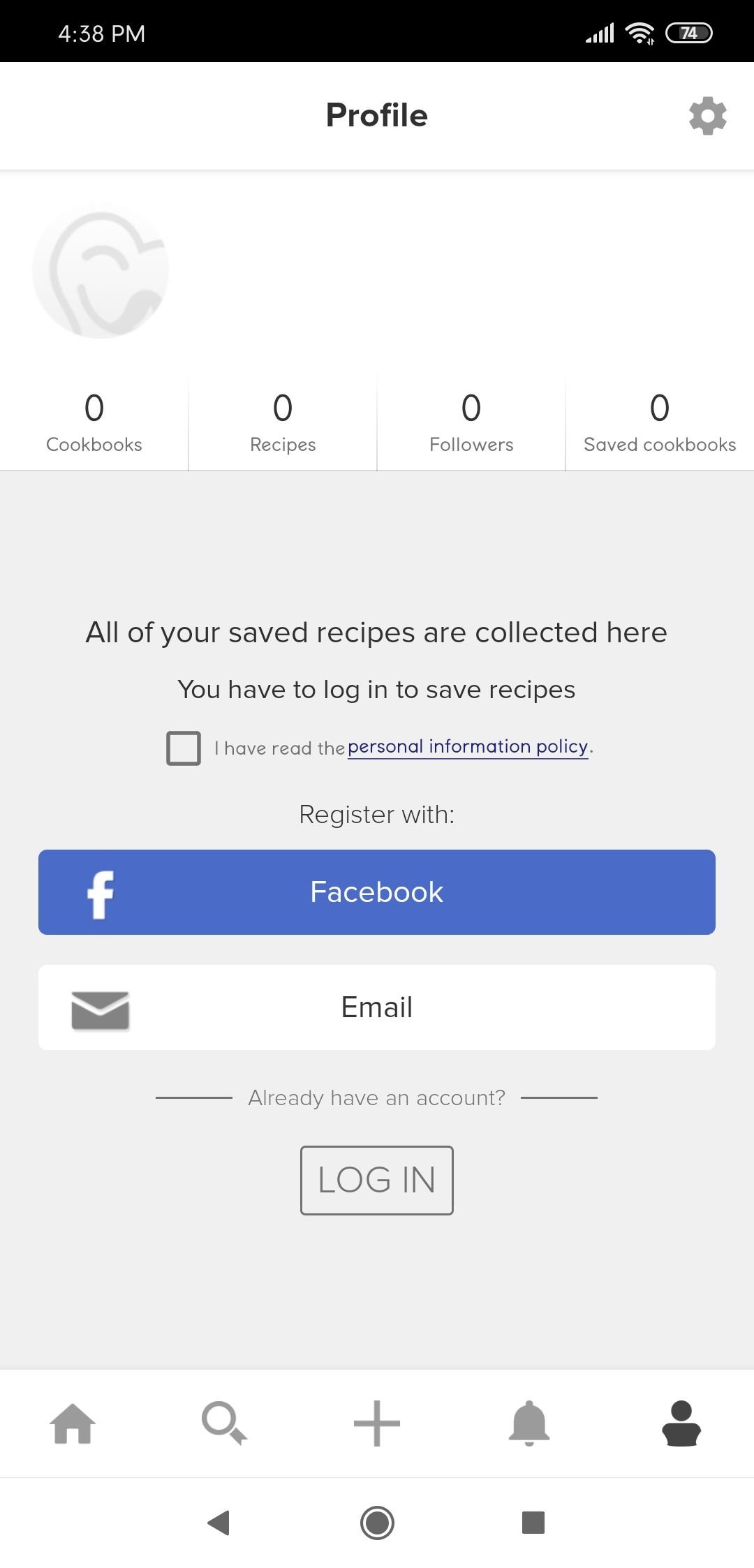Image resolution: width=754 pixels, height=1568 pixels.
Task: Tap the LOG IN button
Action: click(377, 1181)
